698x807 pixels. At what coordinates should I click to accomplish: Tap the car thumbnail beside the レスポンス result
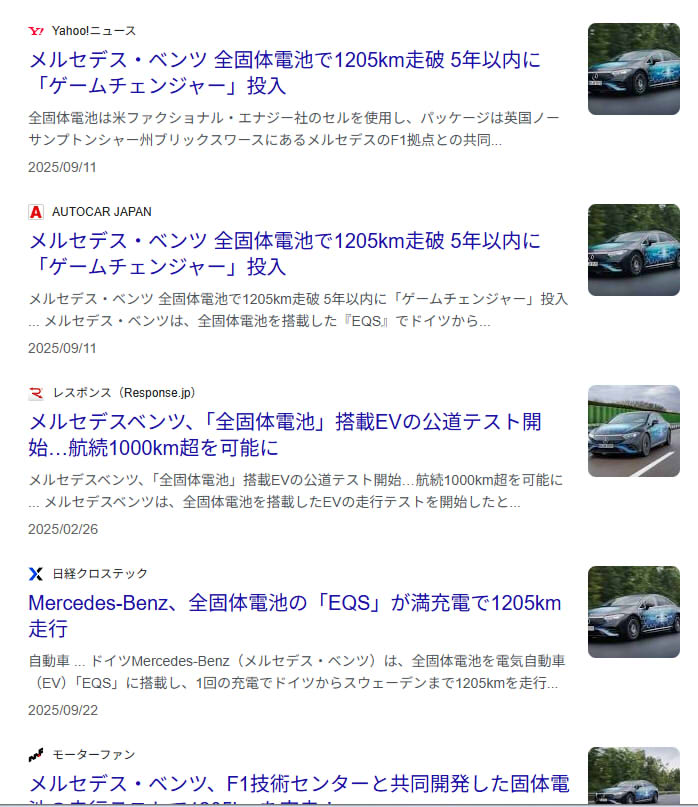[633, 431]
